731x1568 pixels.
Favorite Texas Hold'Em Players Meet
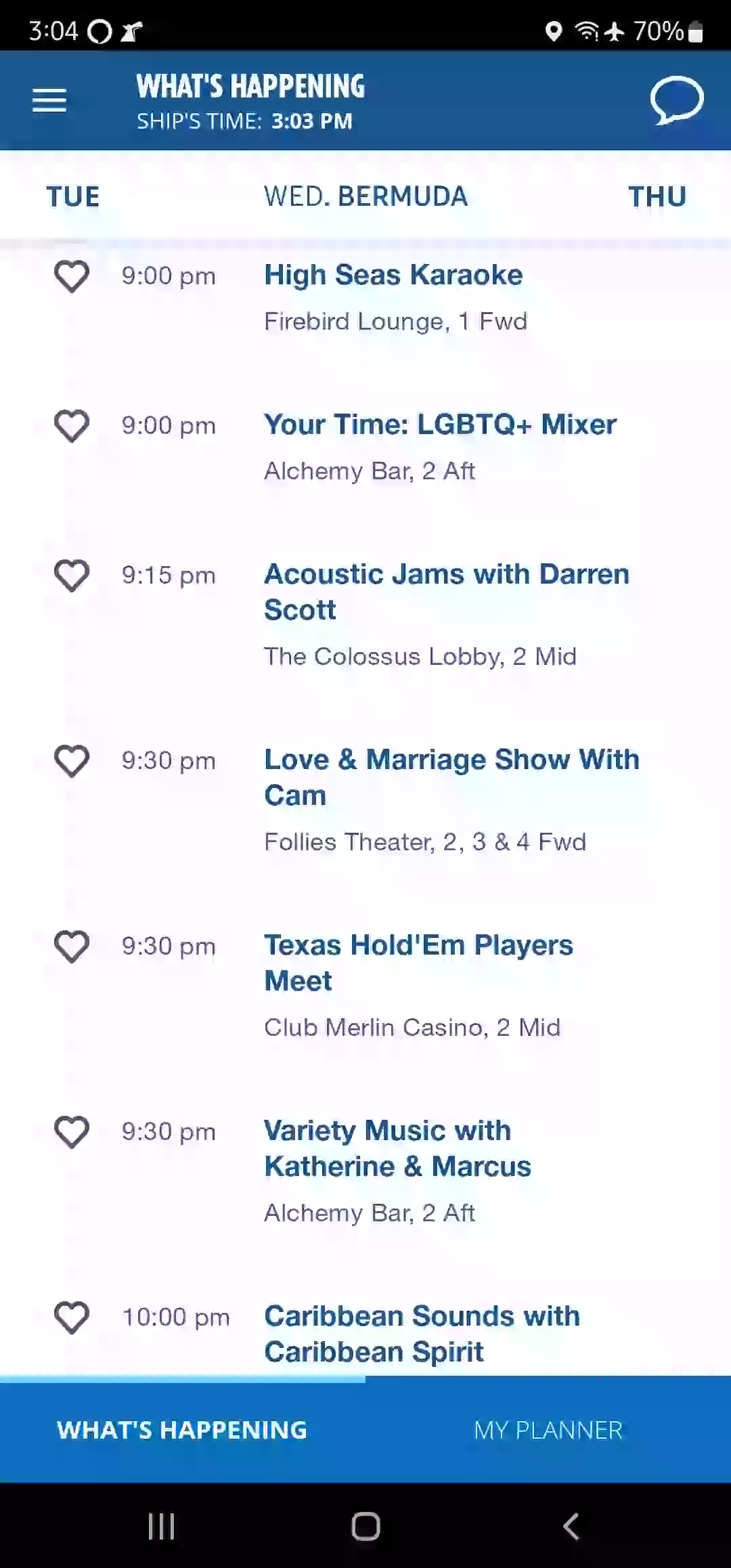pyautogui.click(x=72, y=946)
